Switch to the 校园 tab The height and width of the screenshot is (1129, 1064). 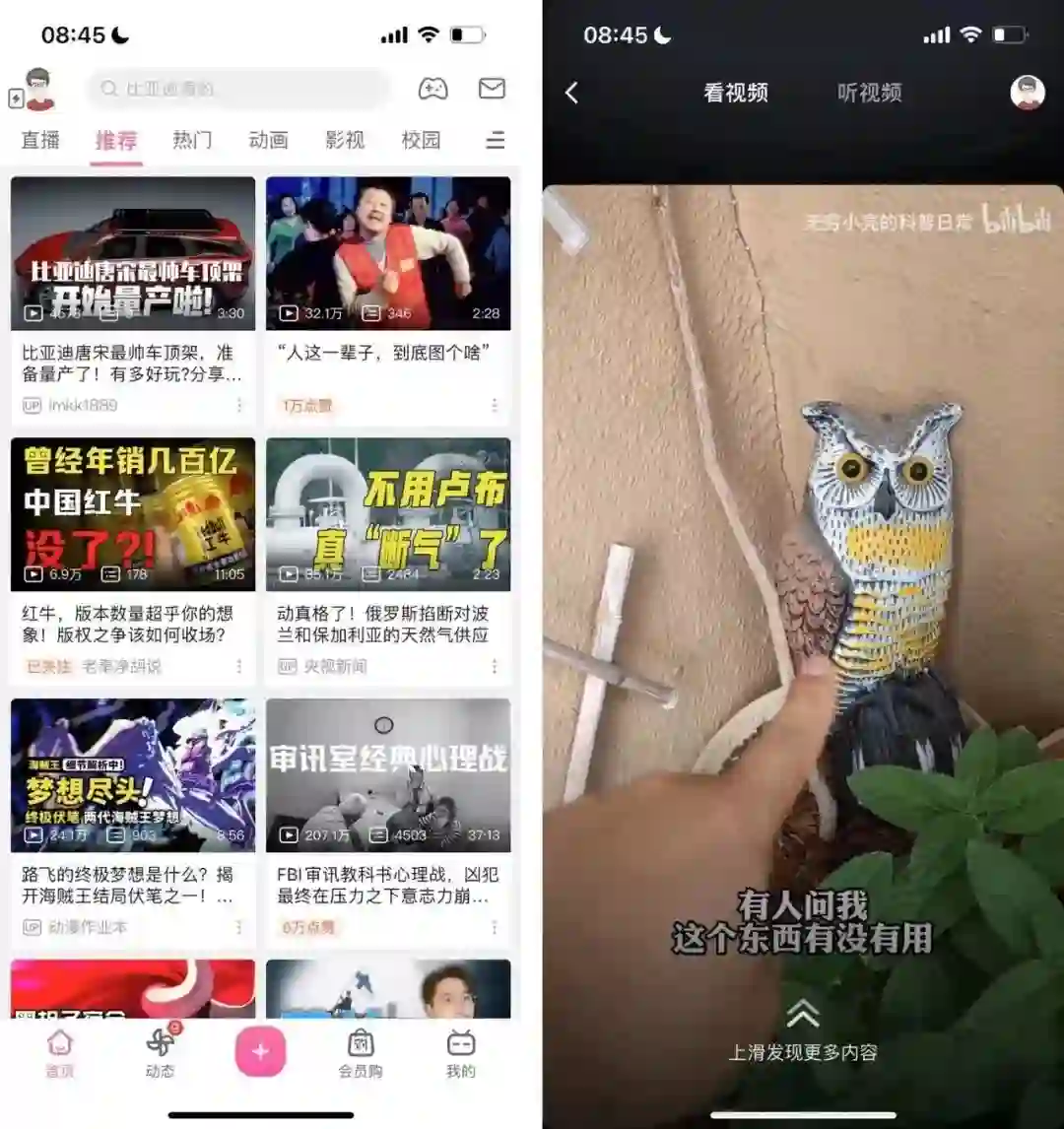[421, 140]
